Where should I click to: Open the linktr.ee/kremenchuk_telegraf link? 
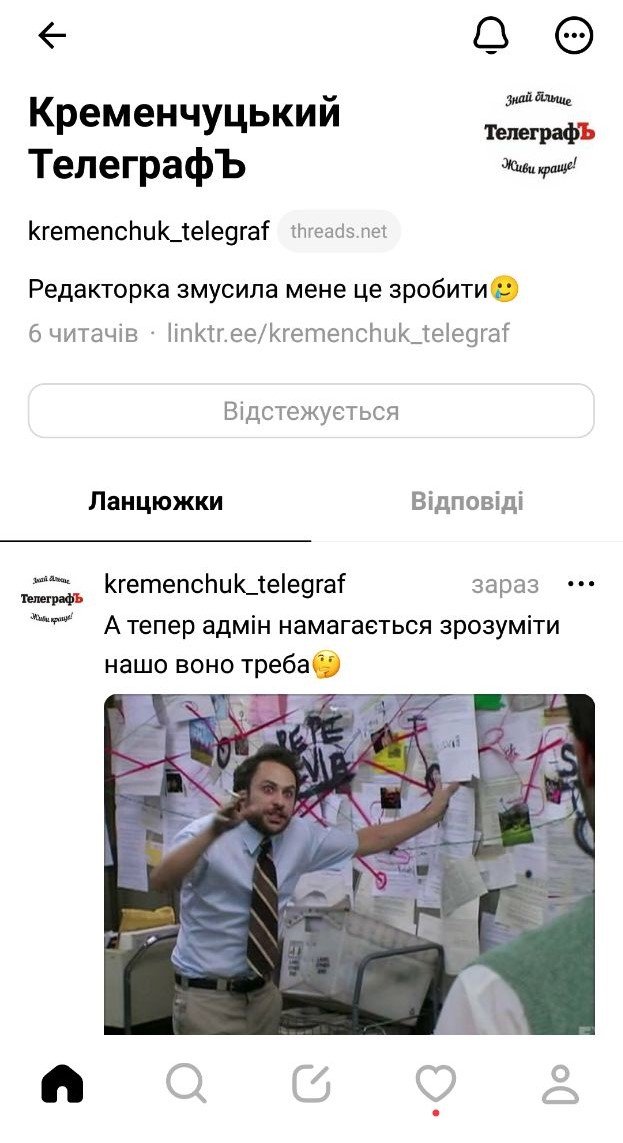pyautogui.click(x=338, y=333)
